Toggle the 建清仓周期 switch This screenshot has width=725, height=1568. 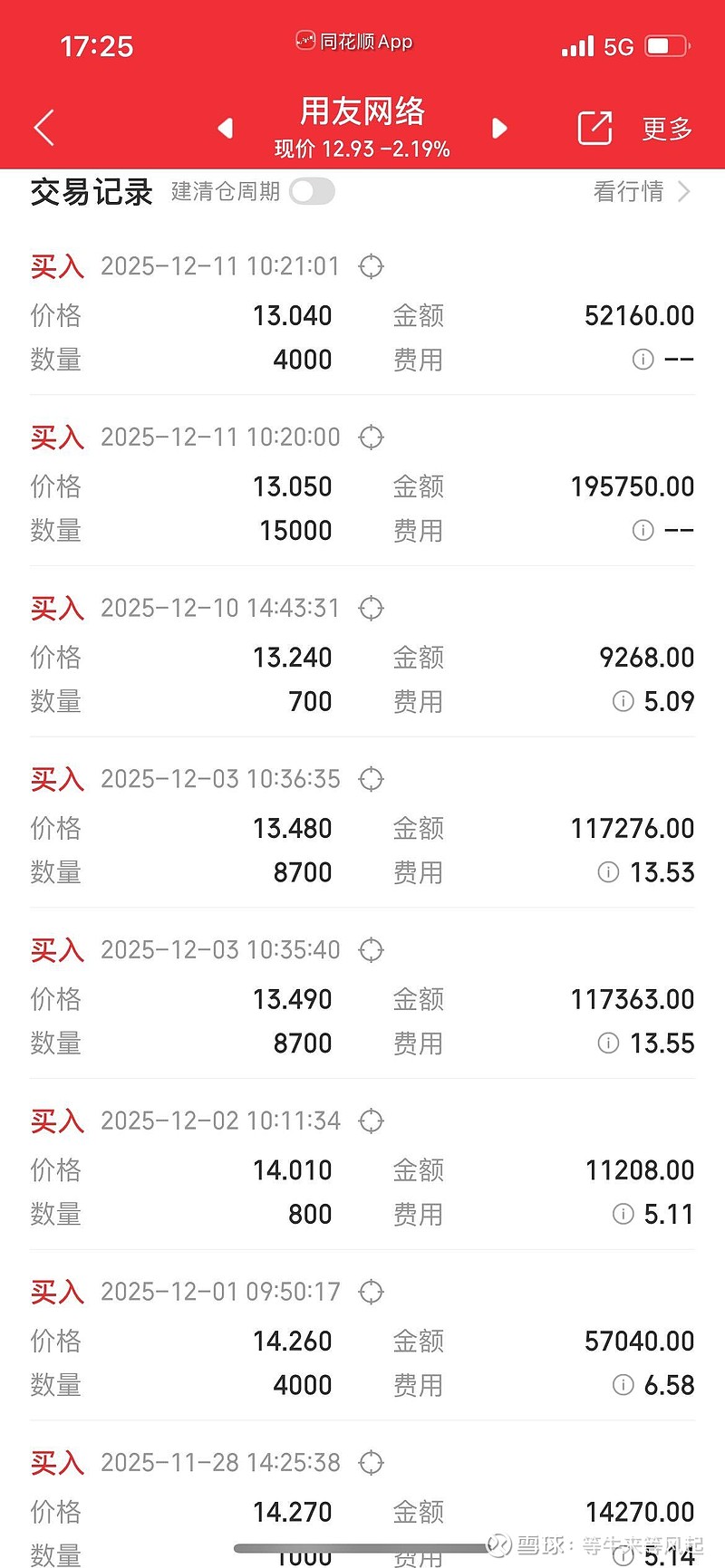(x=312, y=191)
